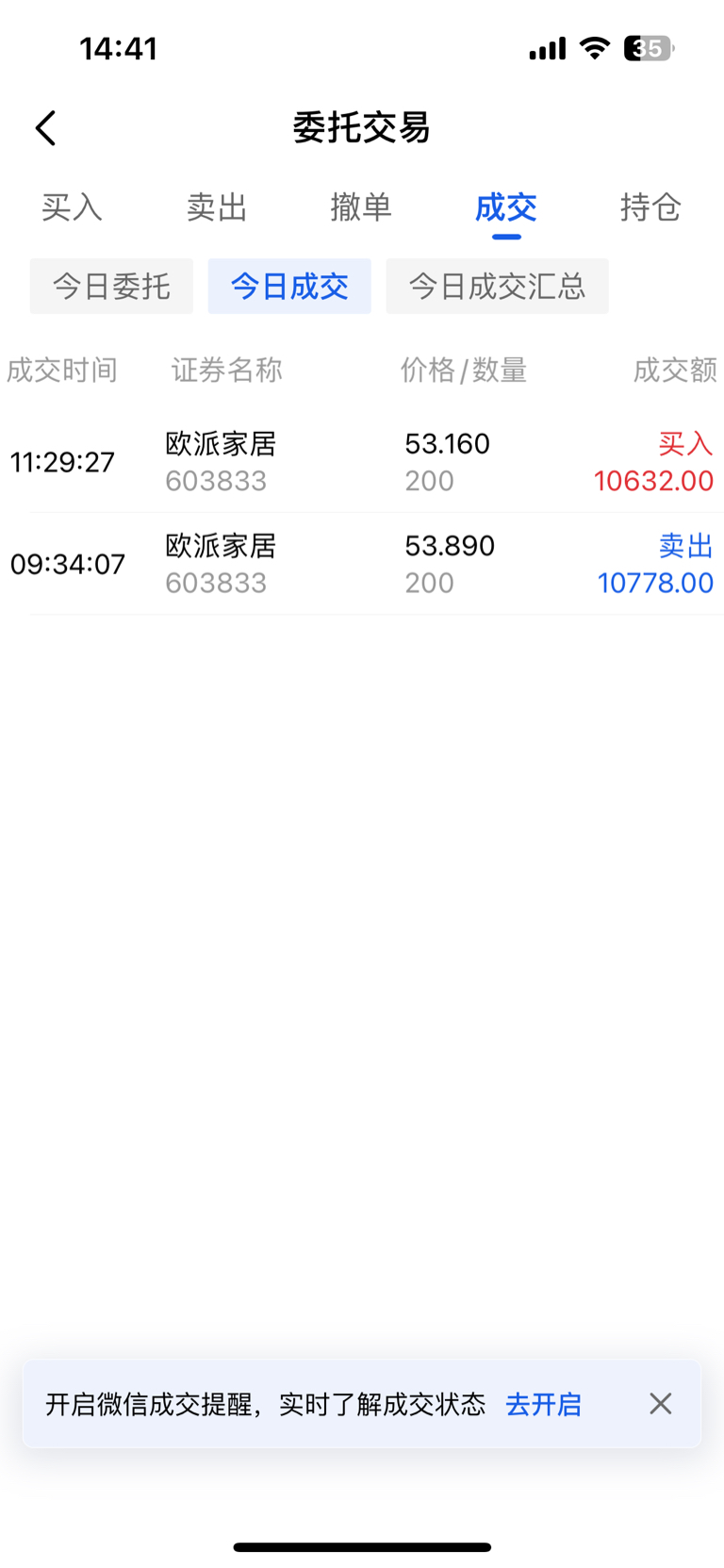The image size is (724, 1568).
Task: Select the 成交 tab
Action: coord(506,207)
